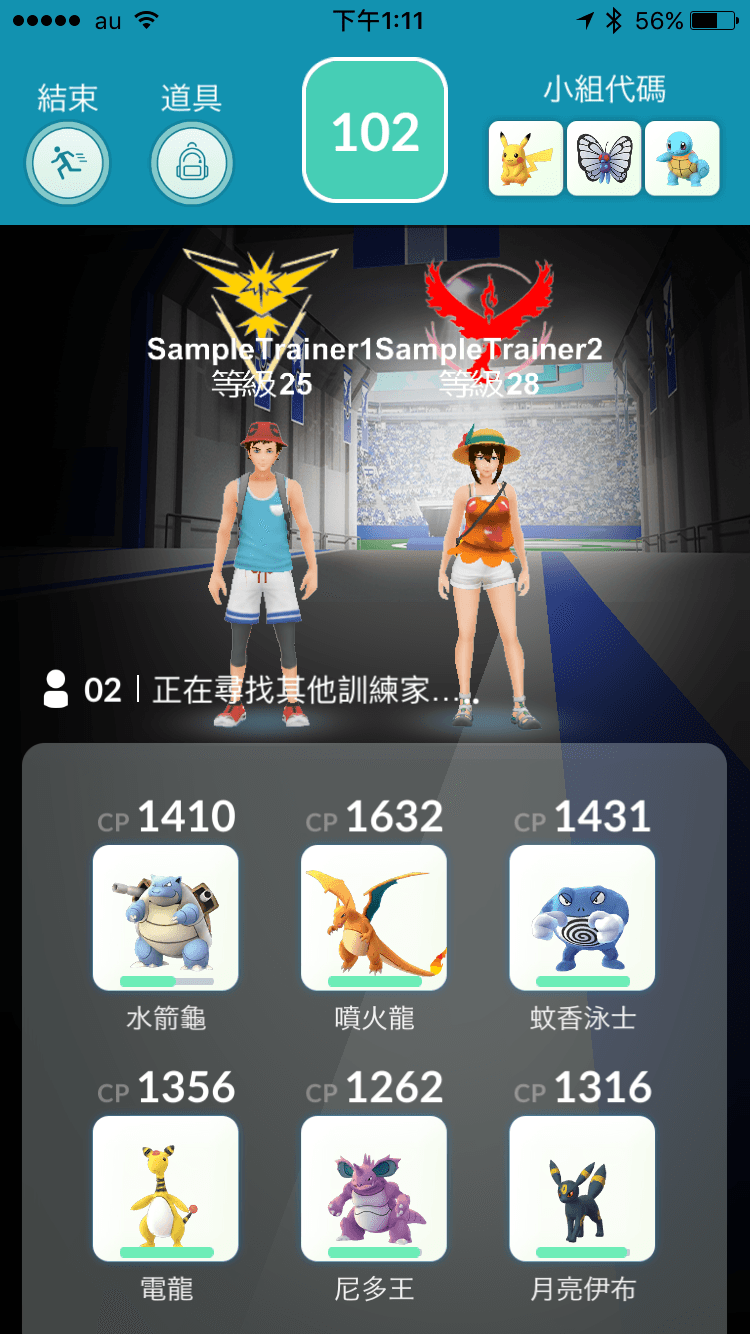Select the Butterfree lobby code icon
Screen dimensions: 750x1334
604,159
